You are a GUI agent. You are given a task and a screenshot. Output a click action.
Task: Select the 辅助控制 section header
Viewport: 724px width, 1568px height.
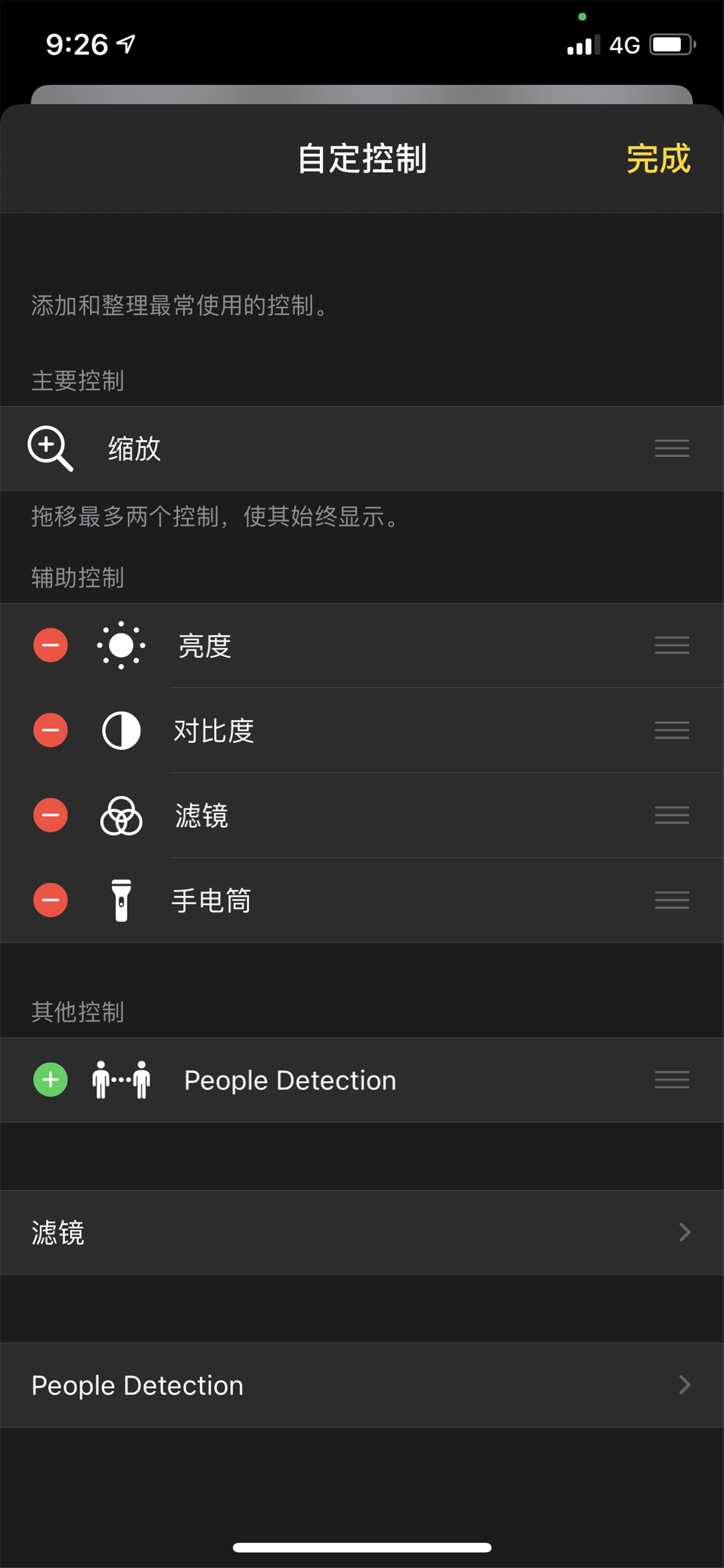(x=78, y=579)
